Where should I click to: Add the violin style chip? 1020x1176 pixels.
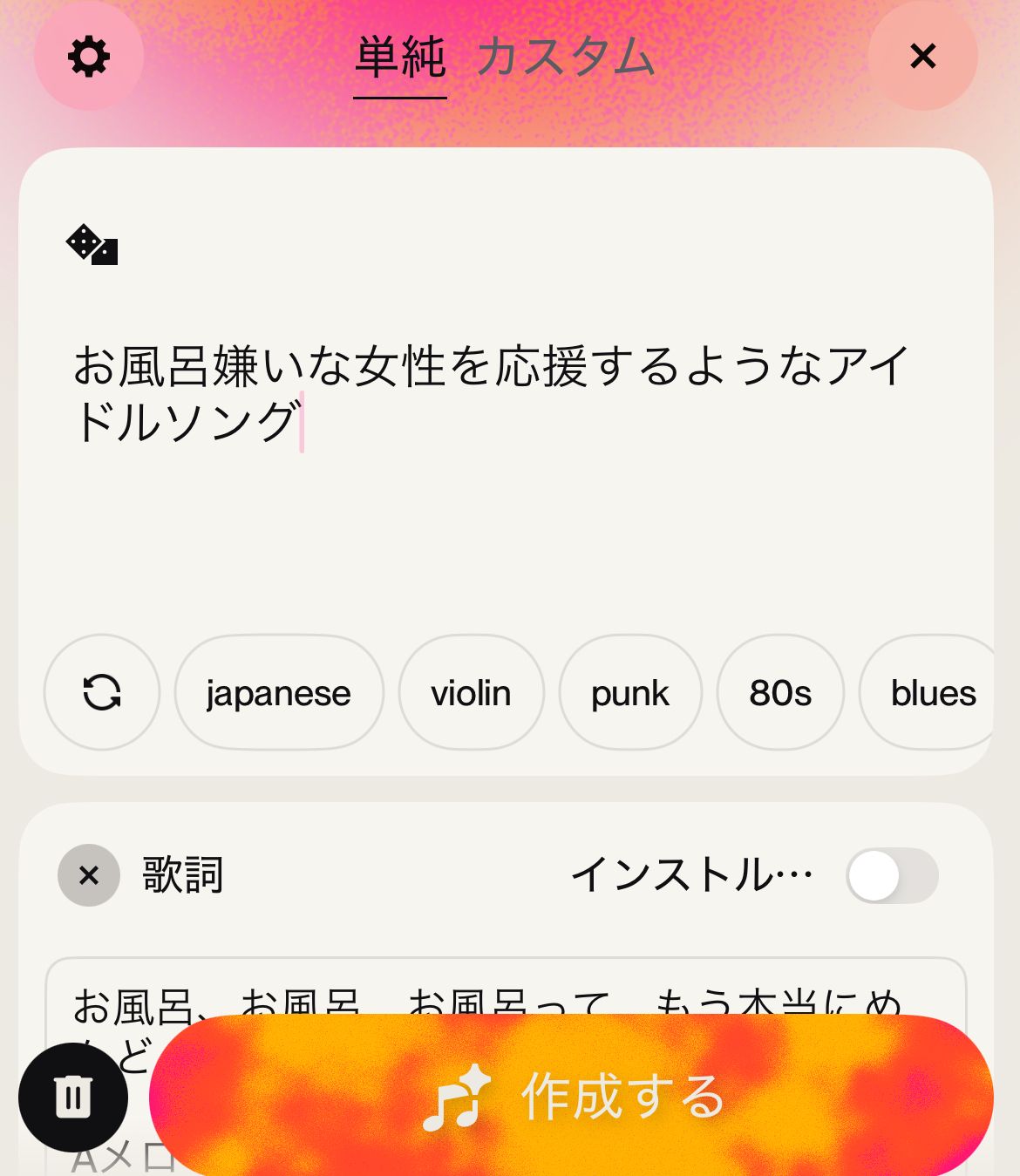(471, 693)
